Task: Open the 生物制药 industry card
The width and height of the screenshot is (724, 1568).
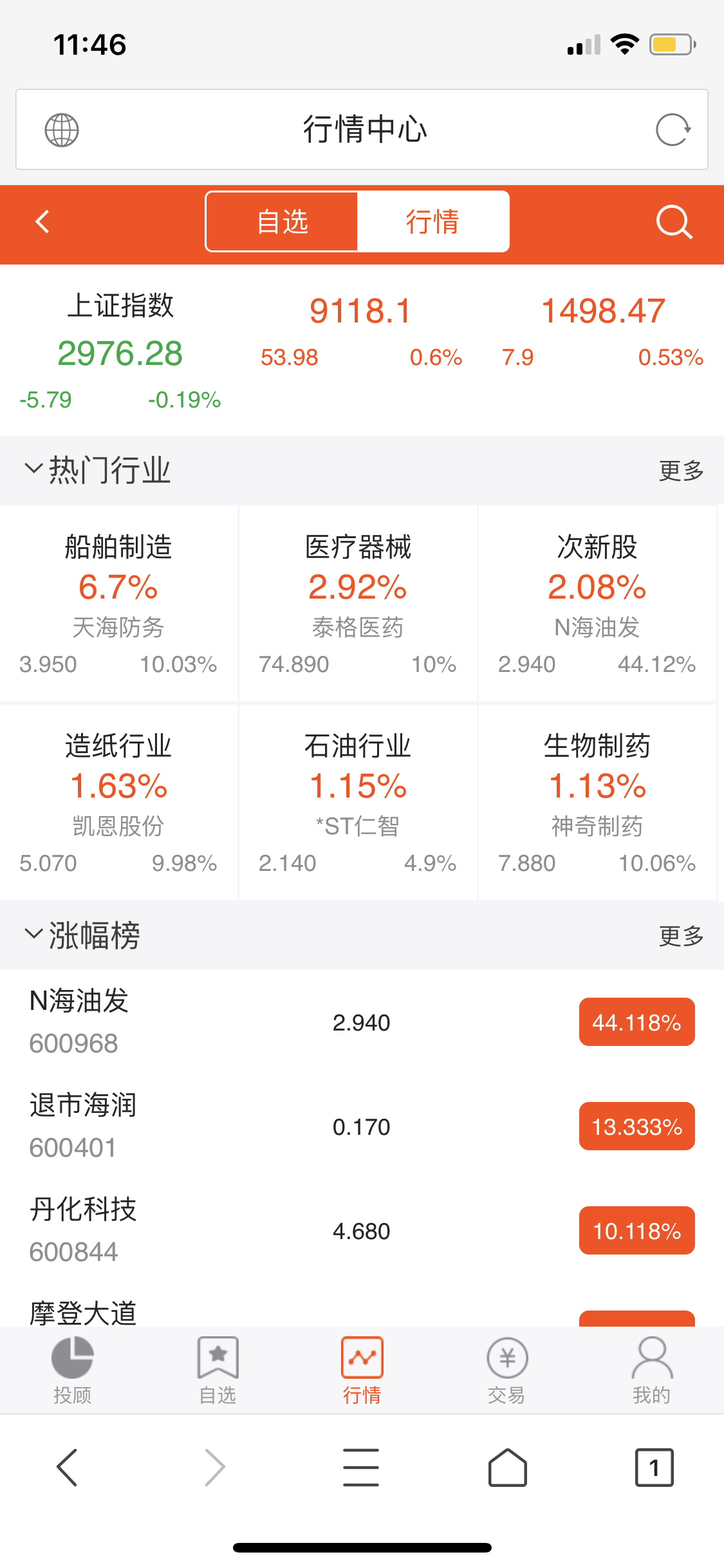Action: [597, 802]
